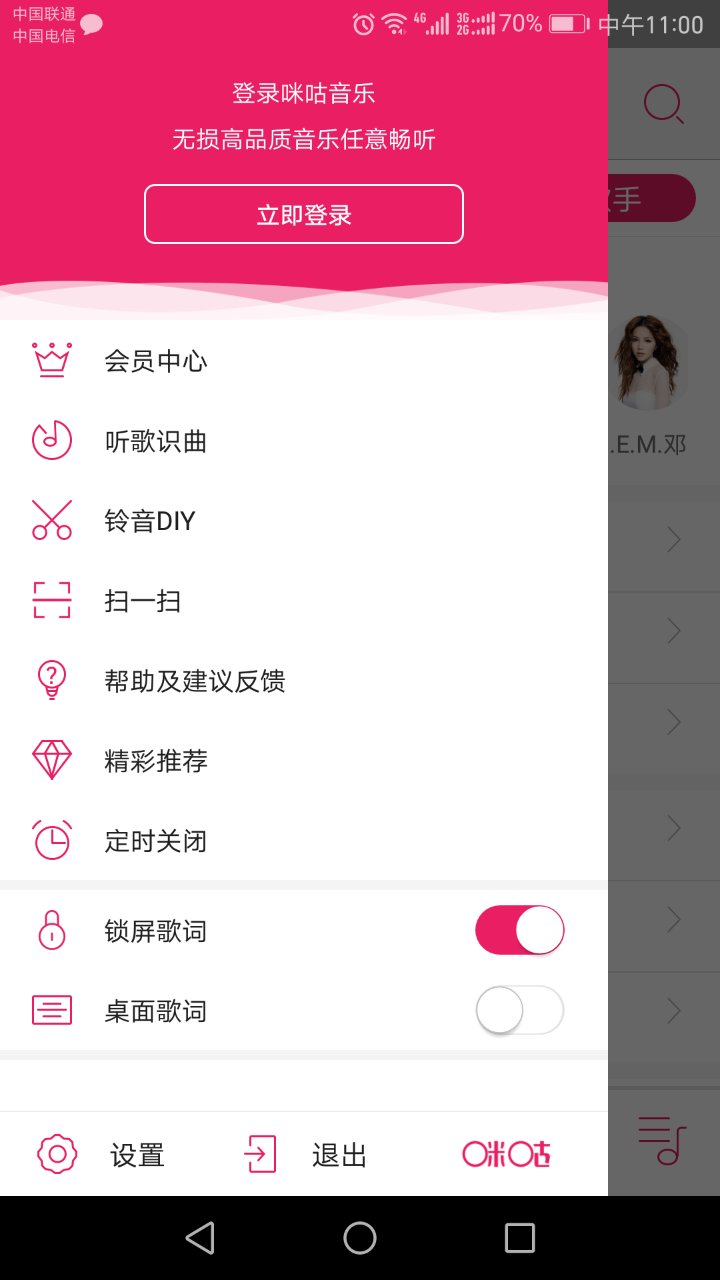Viewport: 720px width, 1280px height.
Task: Tap the 咪咕 brand logo
Action: pyautogui.click(x=506, y=1153)
